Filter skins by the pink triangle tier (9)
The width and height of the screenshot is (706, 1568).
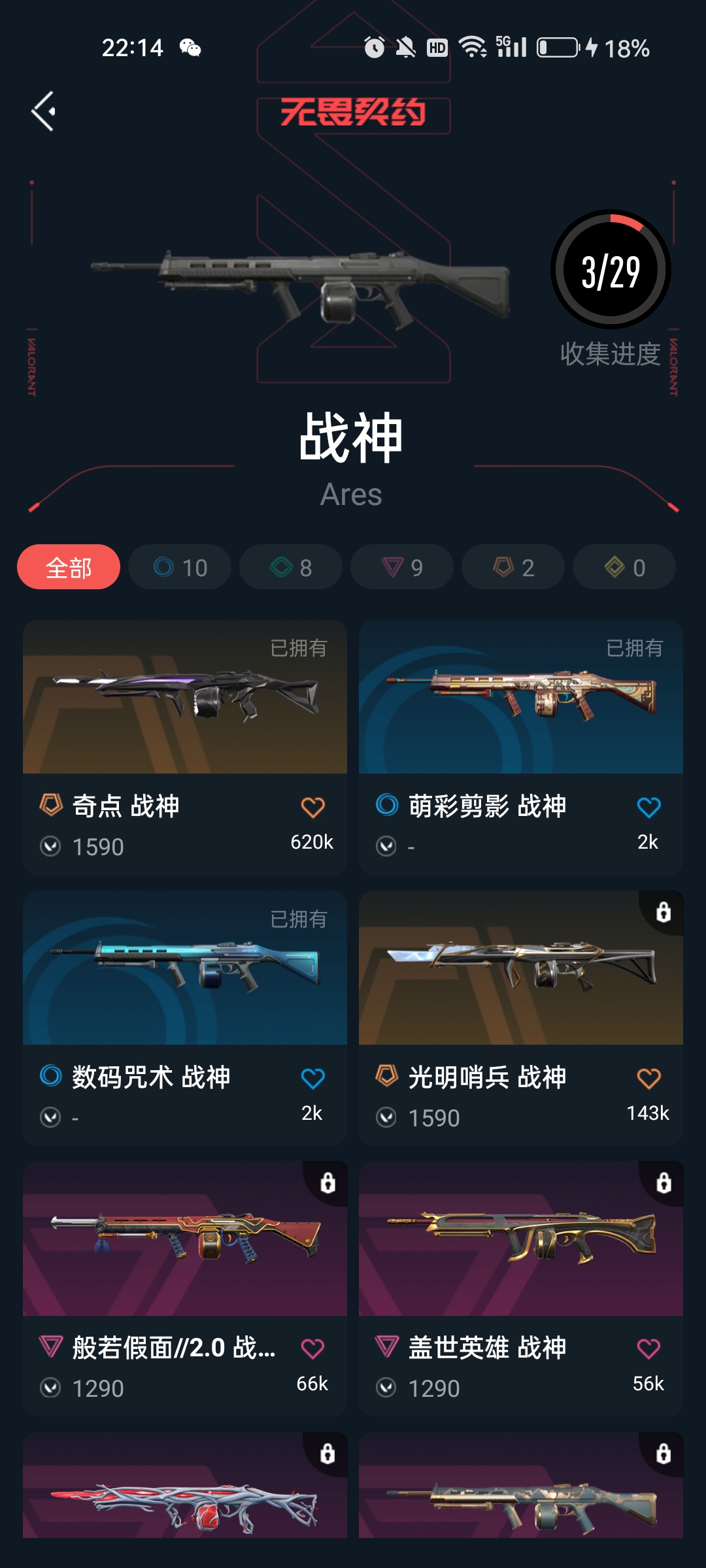(402, 567)
